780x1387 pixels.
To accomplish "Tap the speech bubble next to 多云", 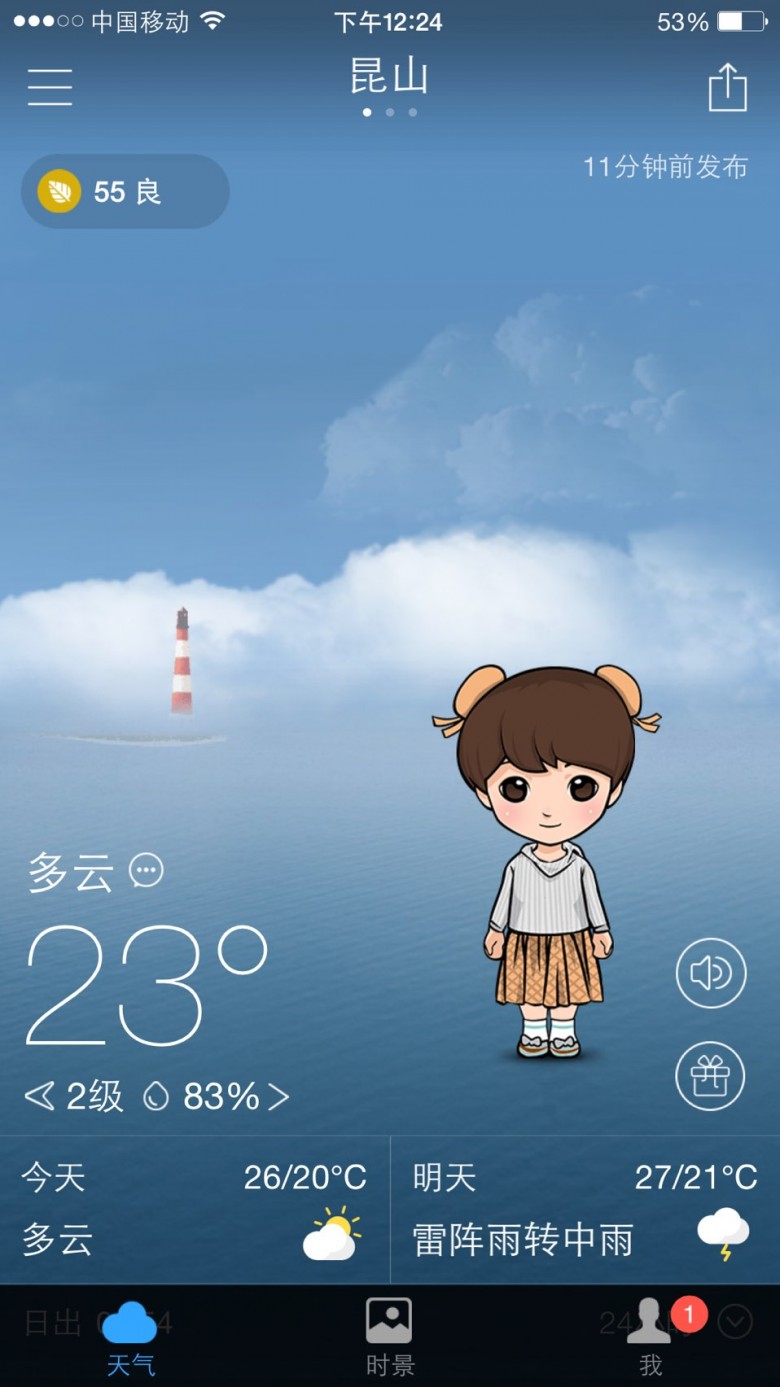I will pyautogui.click(x=147, y=871).
